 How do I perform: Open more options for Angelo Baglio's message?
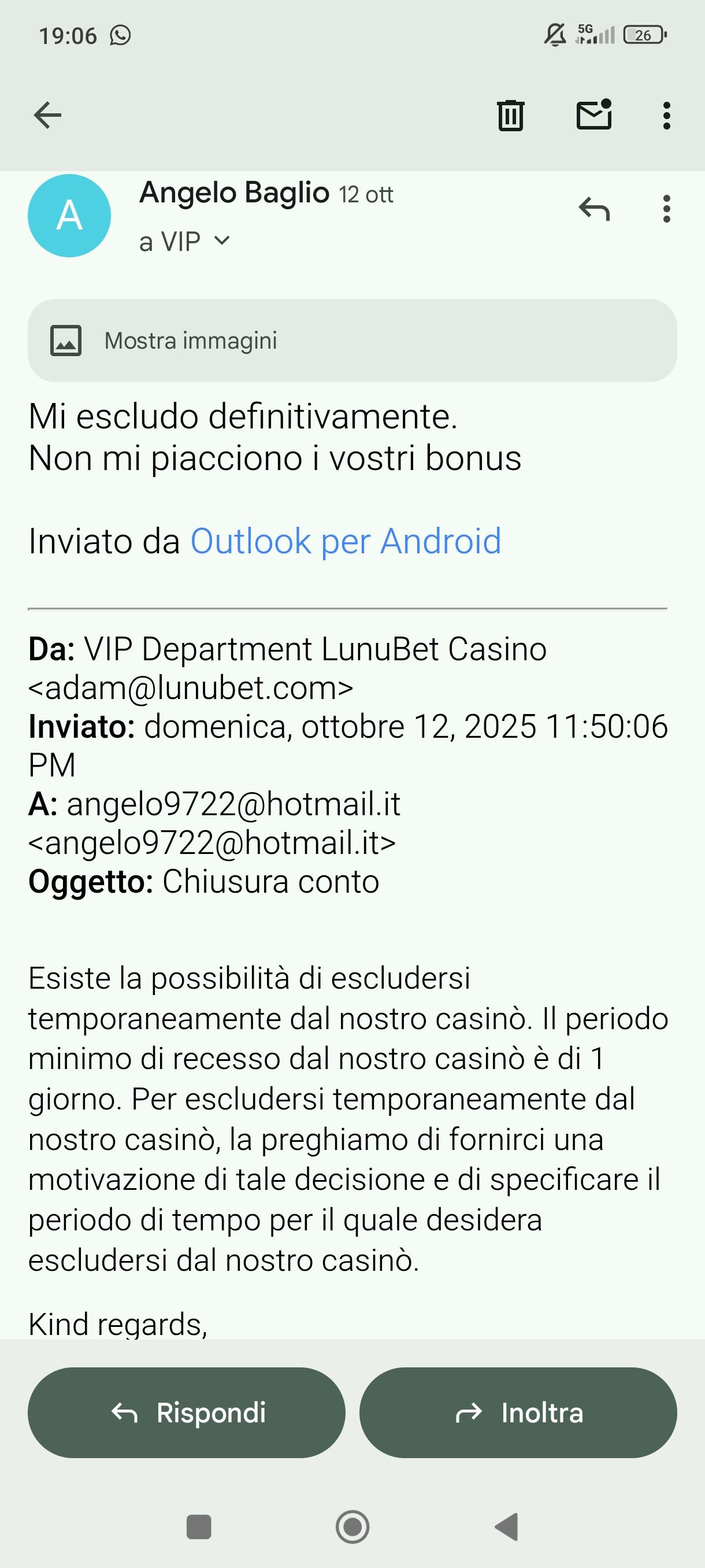[x=667, y=209]
